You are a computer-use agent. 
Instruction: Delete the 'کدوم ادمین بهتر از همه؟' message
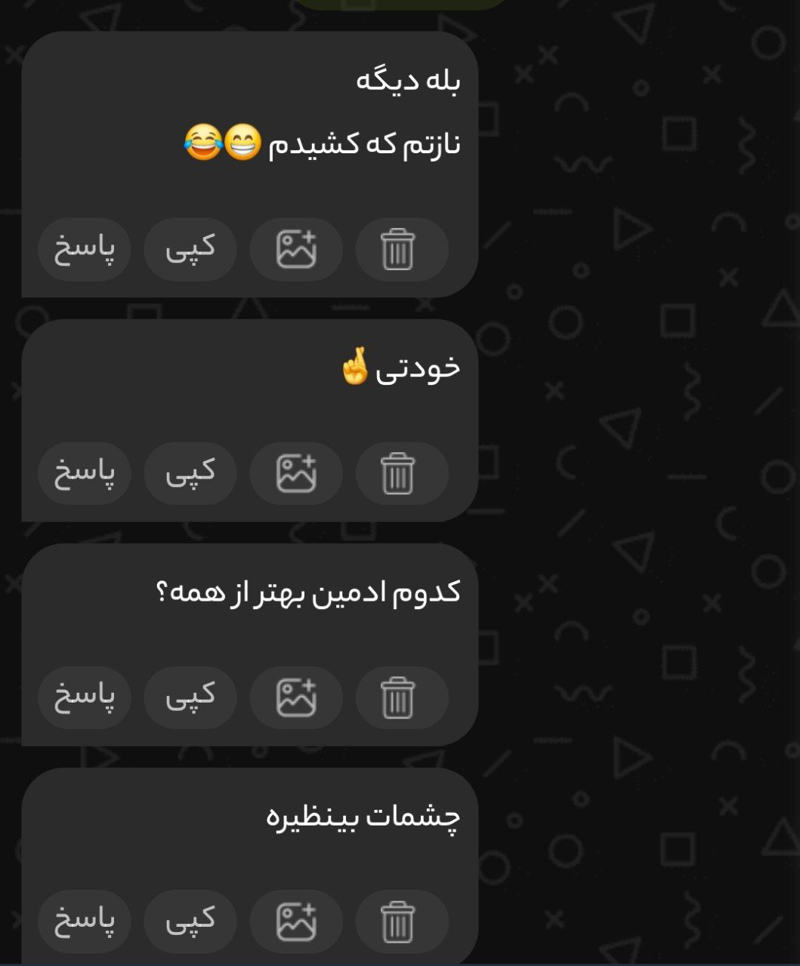click(x=400, y=697)
